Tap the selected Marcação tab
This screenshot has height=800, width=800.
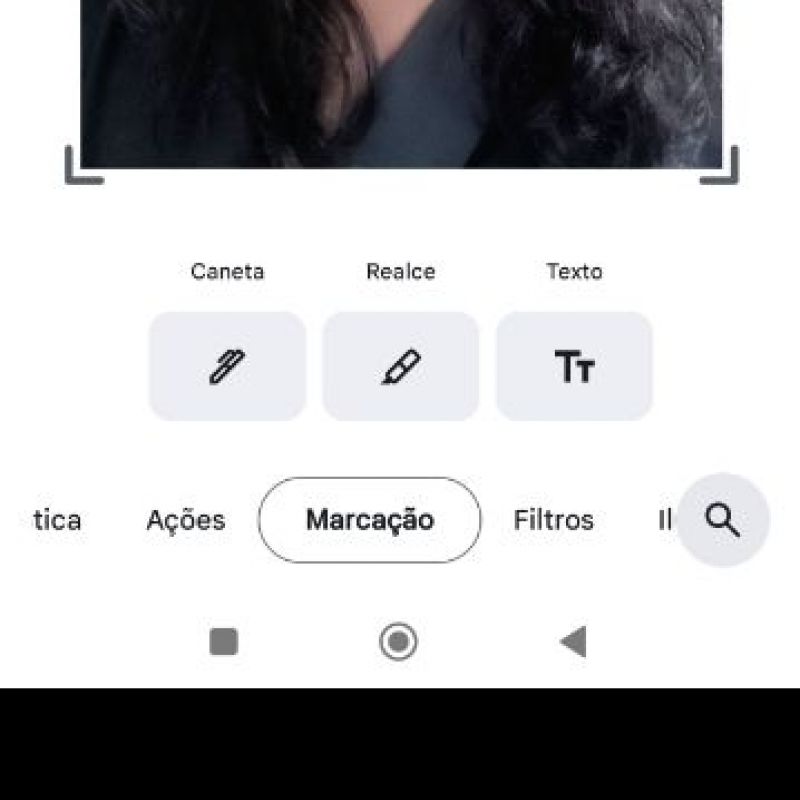(x=370, y=520)
